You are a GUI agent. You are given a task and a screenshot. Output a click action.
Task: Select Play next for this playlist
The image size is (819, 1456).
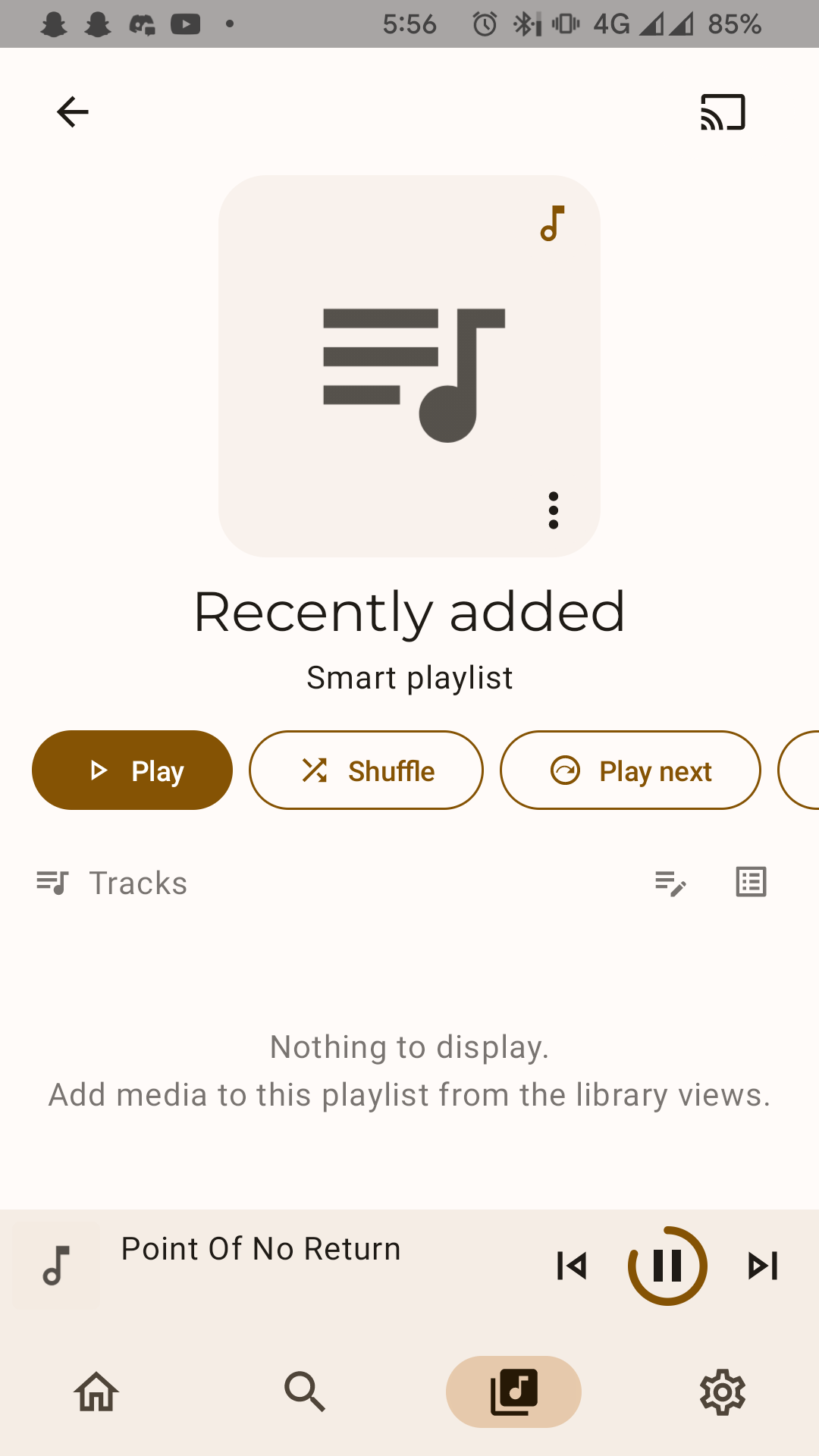(x=630, y=770)
